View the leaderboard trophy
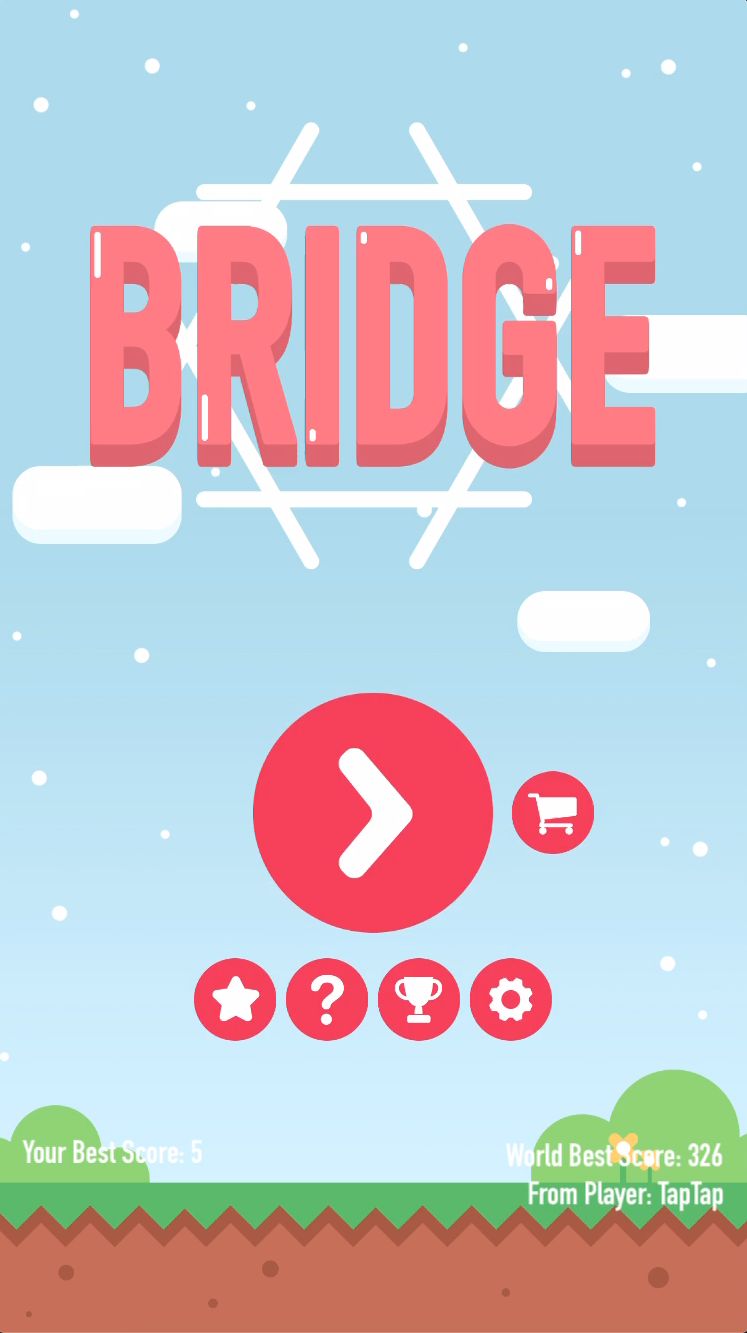The image size is (747, 1333). (x=419, y=999)
